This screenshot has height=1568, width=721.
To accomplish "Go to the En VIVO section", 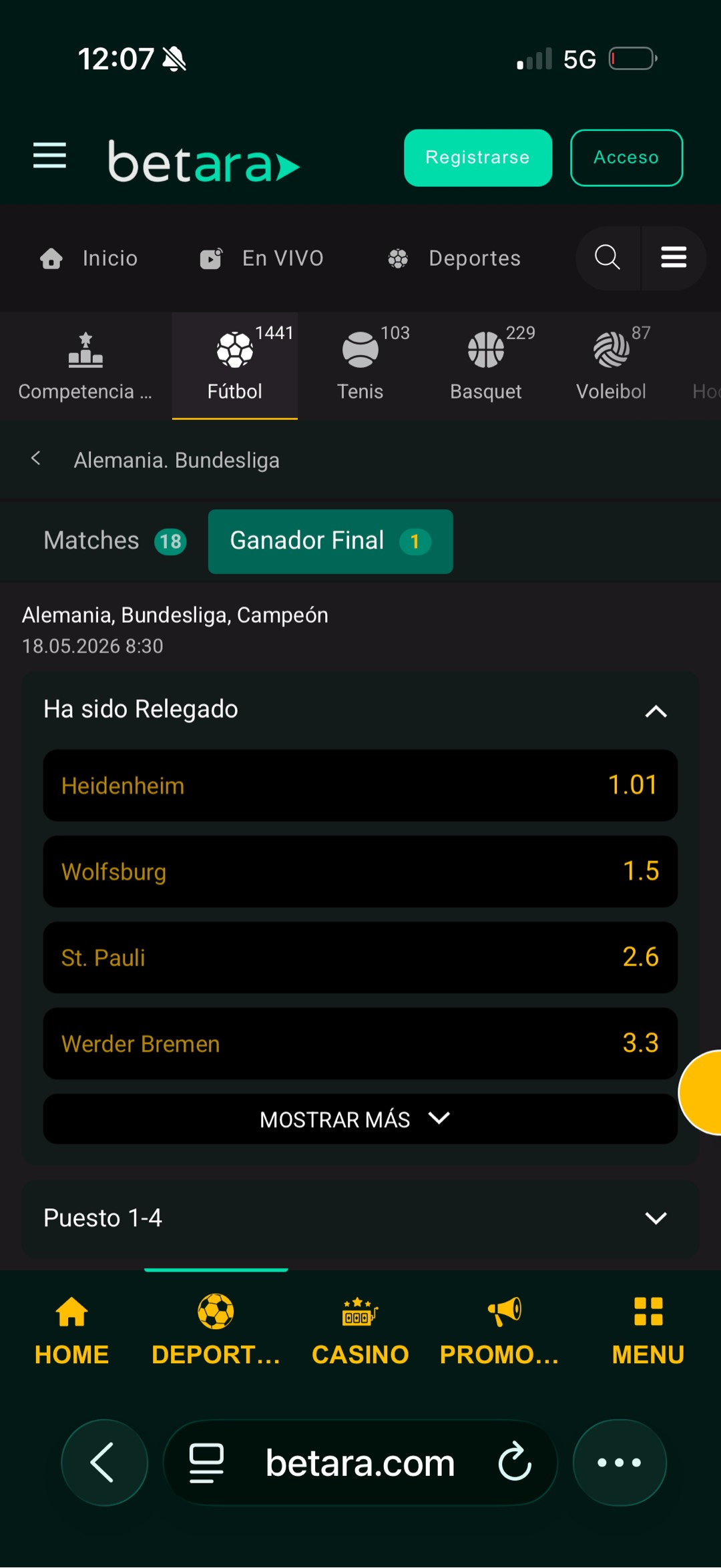I will (x=262, y=258).
